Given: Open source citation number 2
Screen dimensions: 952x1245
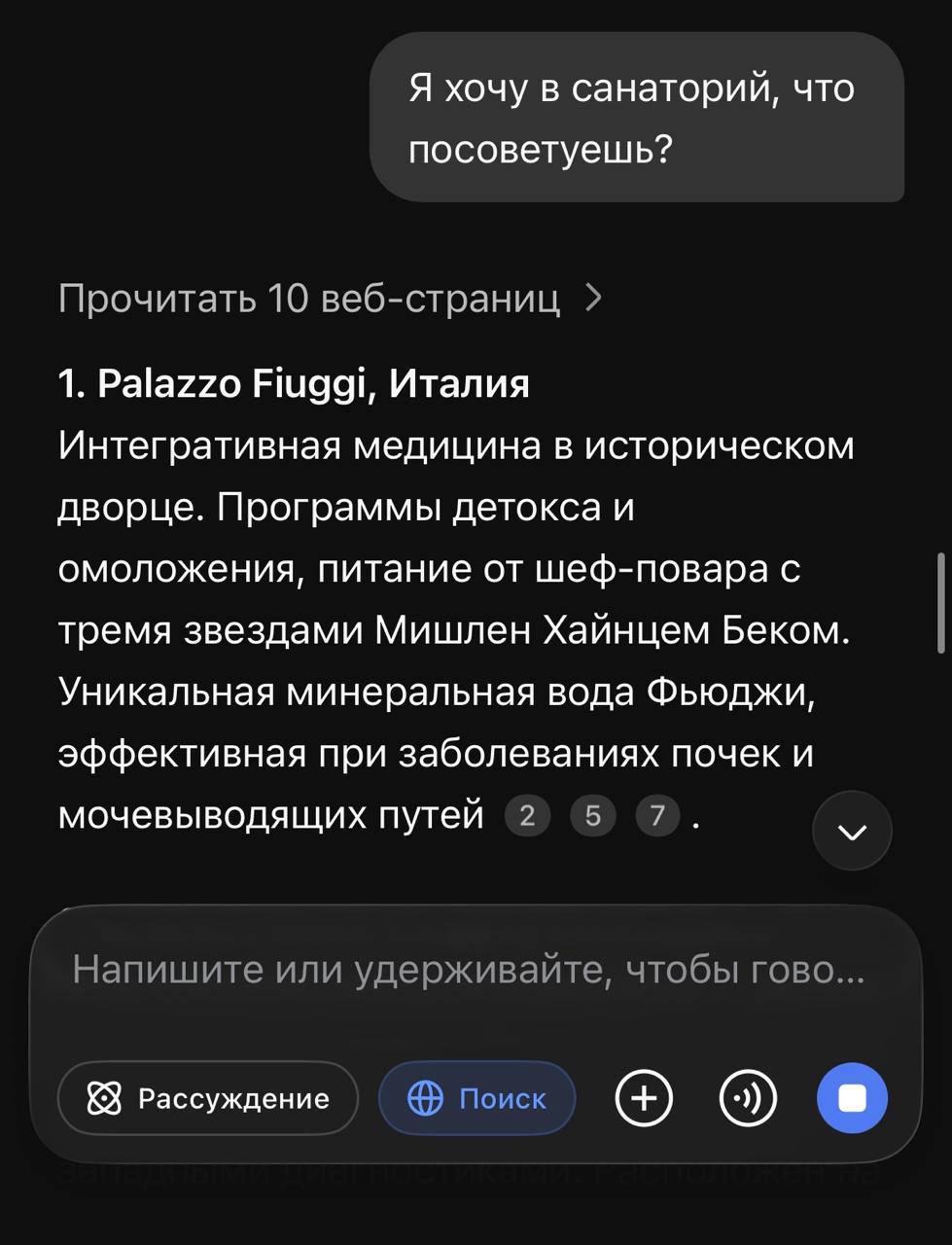Looking at the screenshot, I should 527,815.
